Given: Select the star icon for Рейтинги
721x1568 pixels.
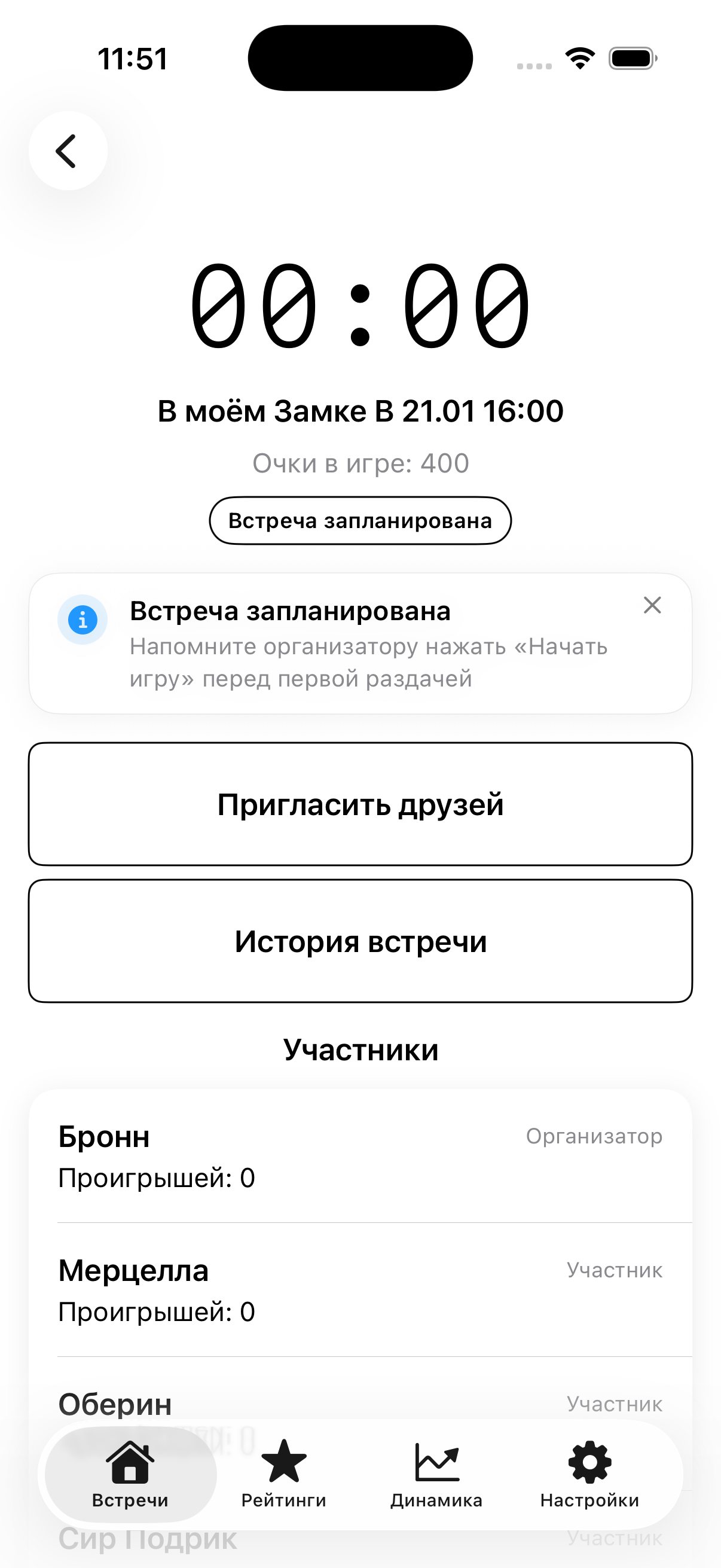Looking at the screenshot, I should (x=284, y=1464).
